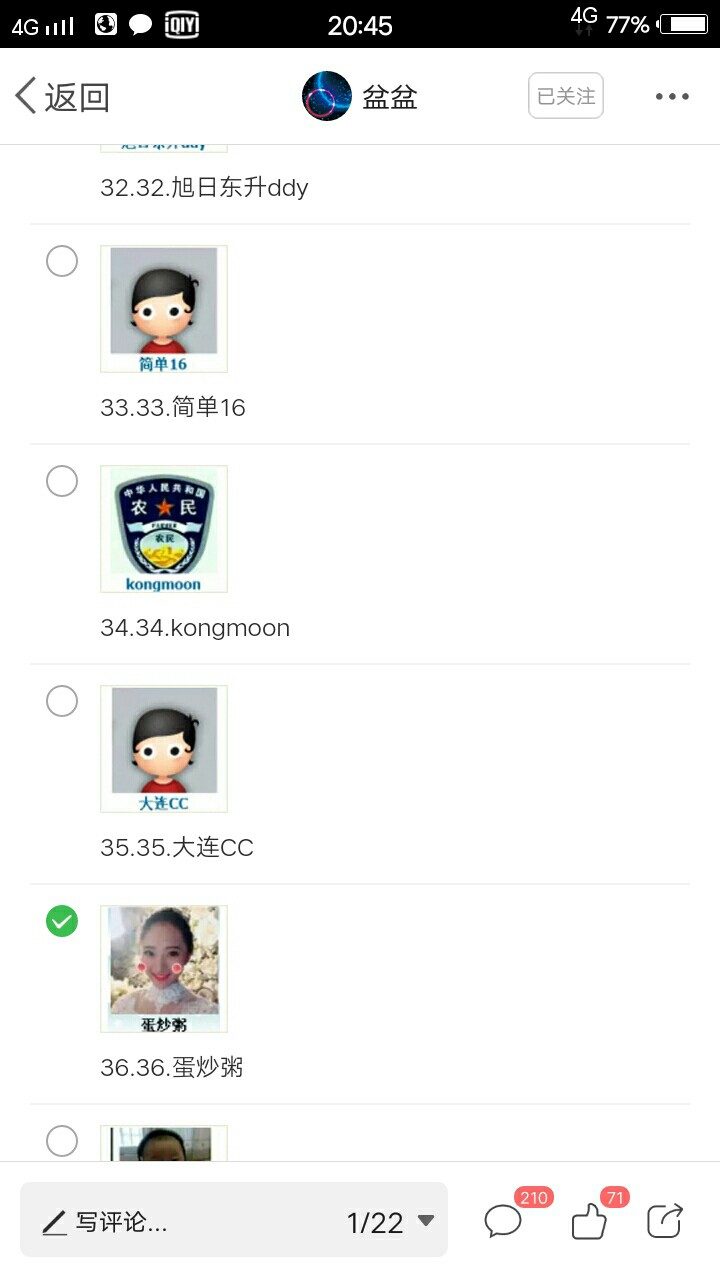Open the three-dot overflow menu
Viewport: 720px width, 1280px height.
672,97
